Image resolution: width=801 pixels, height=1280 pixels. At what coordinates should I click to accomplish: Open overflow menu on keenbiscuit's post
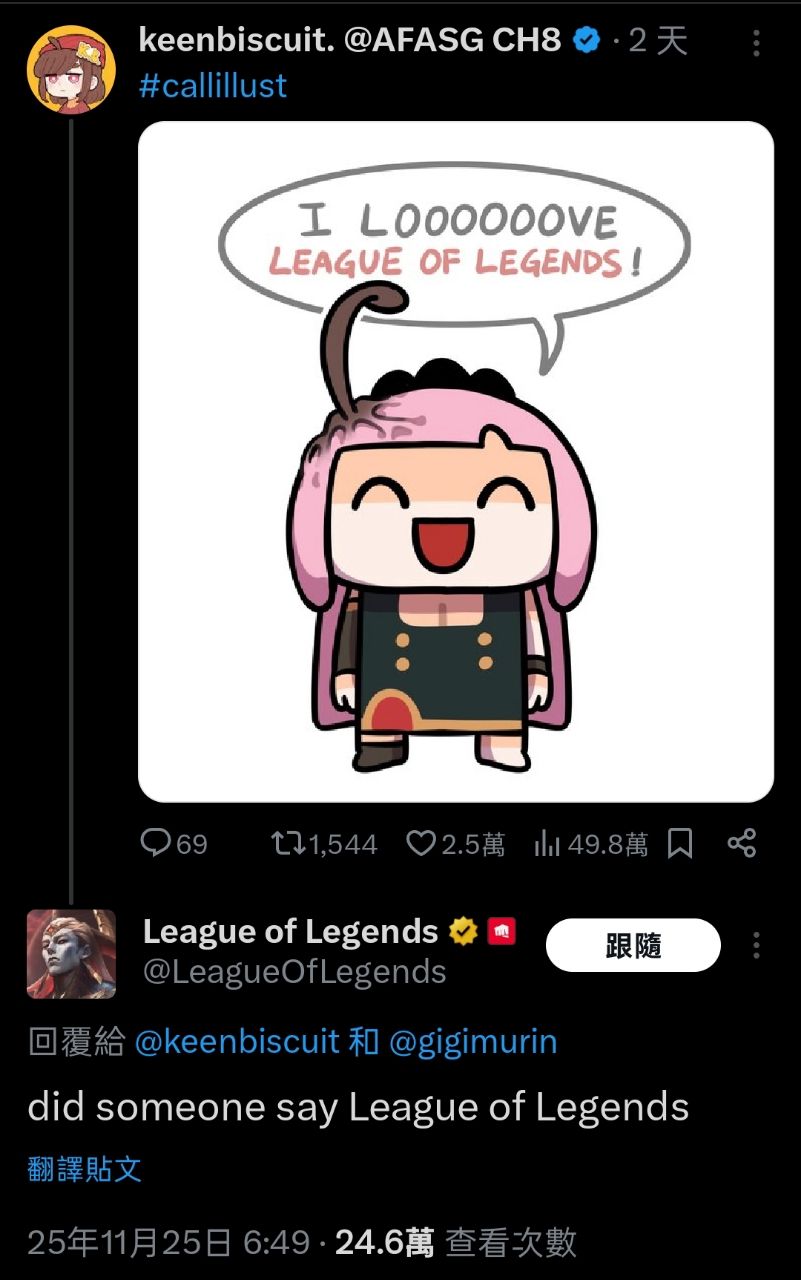tap(756, 43)
